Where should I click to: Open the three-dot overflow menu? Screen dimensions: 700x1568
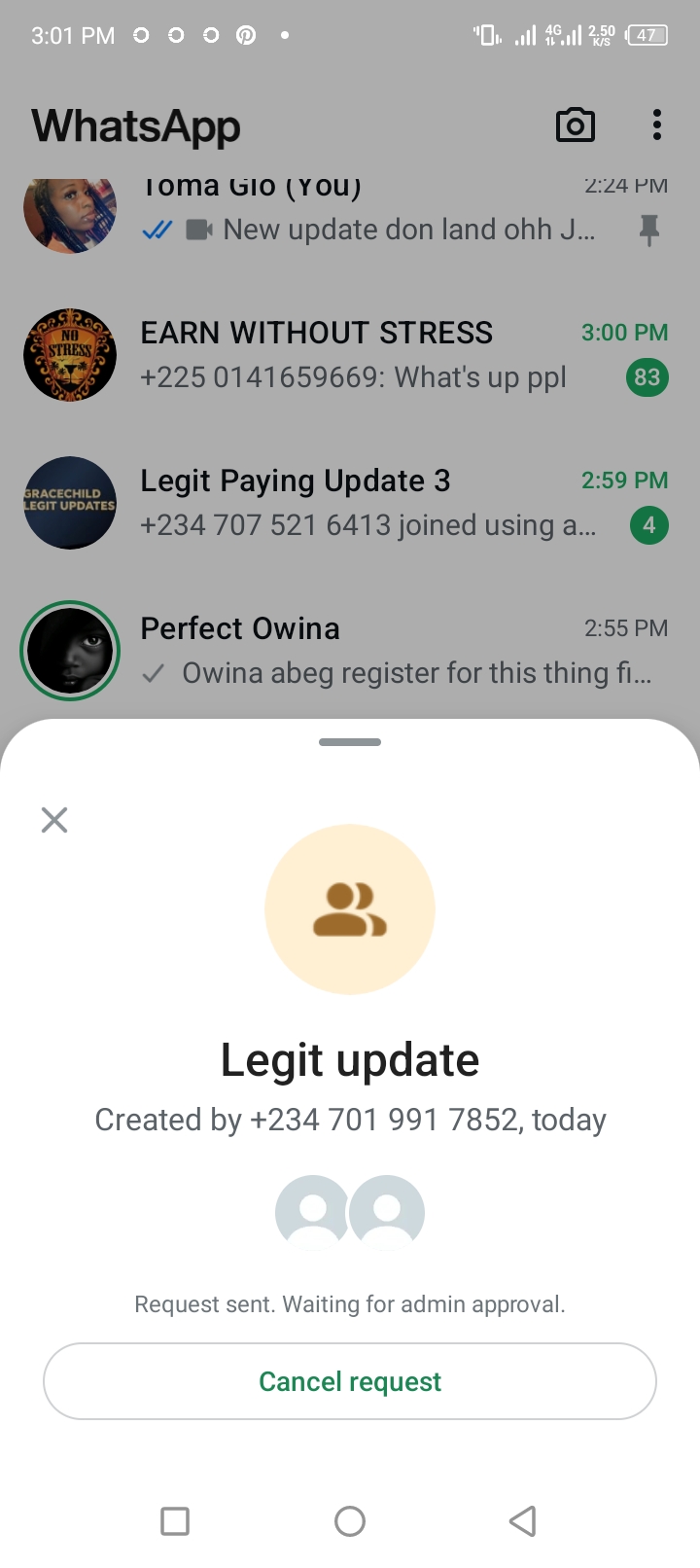point(657,125)
